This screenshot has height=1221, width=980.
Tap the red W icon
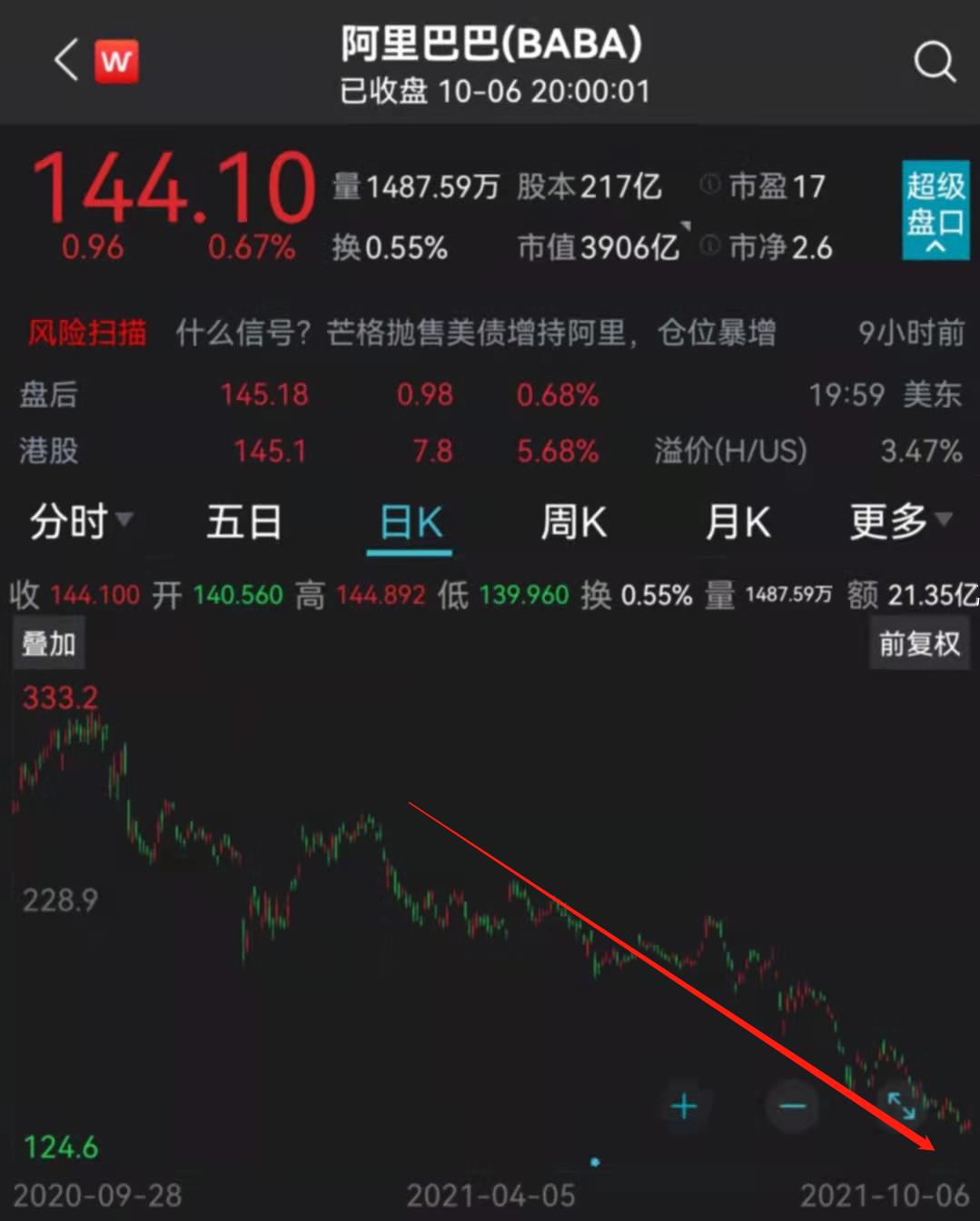116,61
